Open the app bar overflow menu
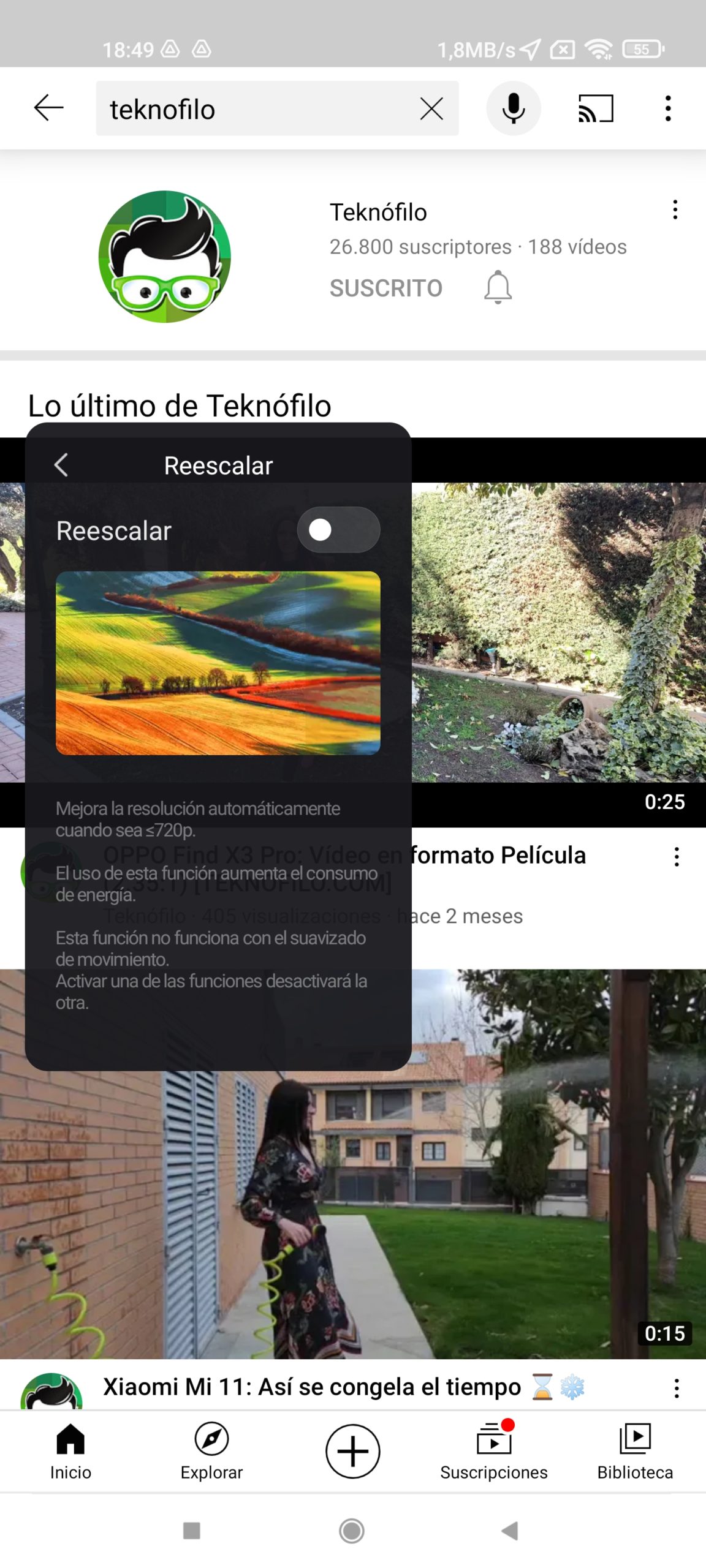This screenshot has height=1568, width=706. (668, 108)
